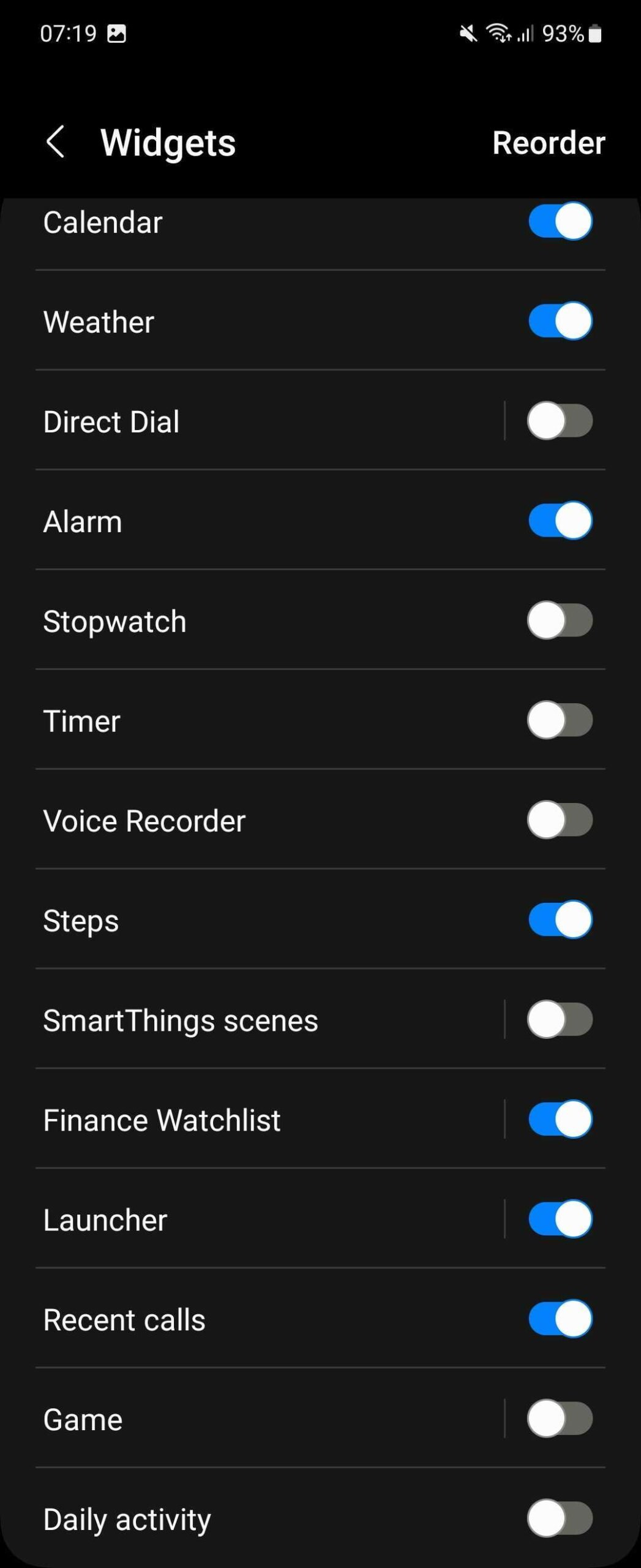Open SmartThings scenes widget settings
The image size is (641, 1568).
pyautogui.click(x=245, y=1020)
